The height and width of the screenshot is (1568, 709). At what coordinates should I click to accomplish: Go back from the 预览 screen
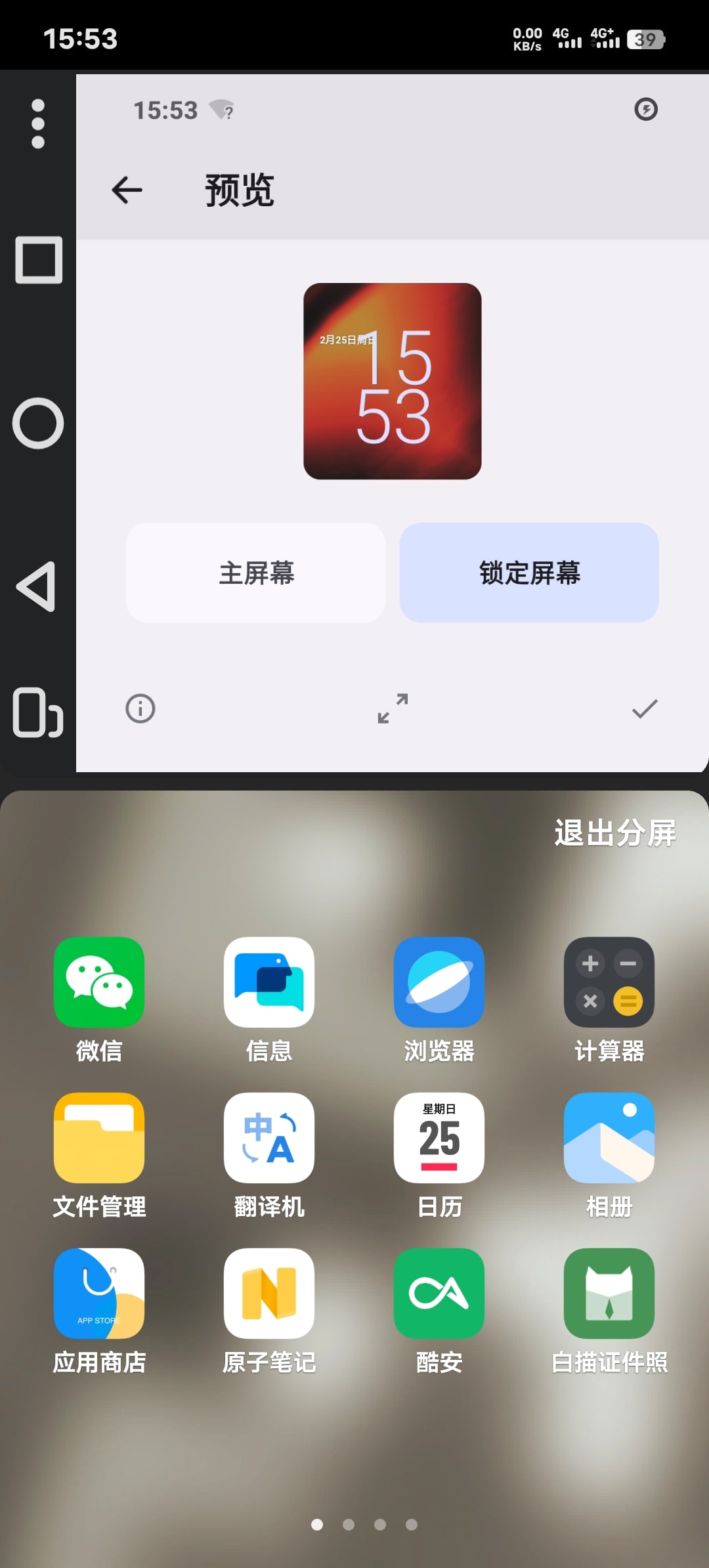click(127, 190)
